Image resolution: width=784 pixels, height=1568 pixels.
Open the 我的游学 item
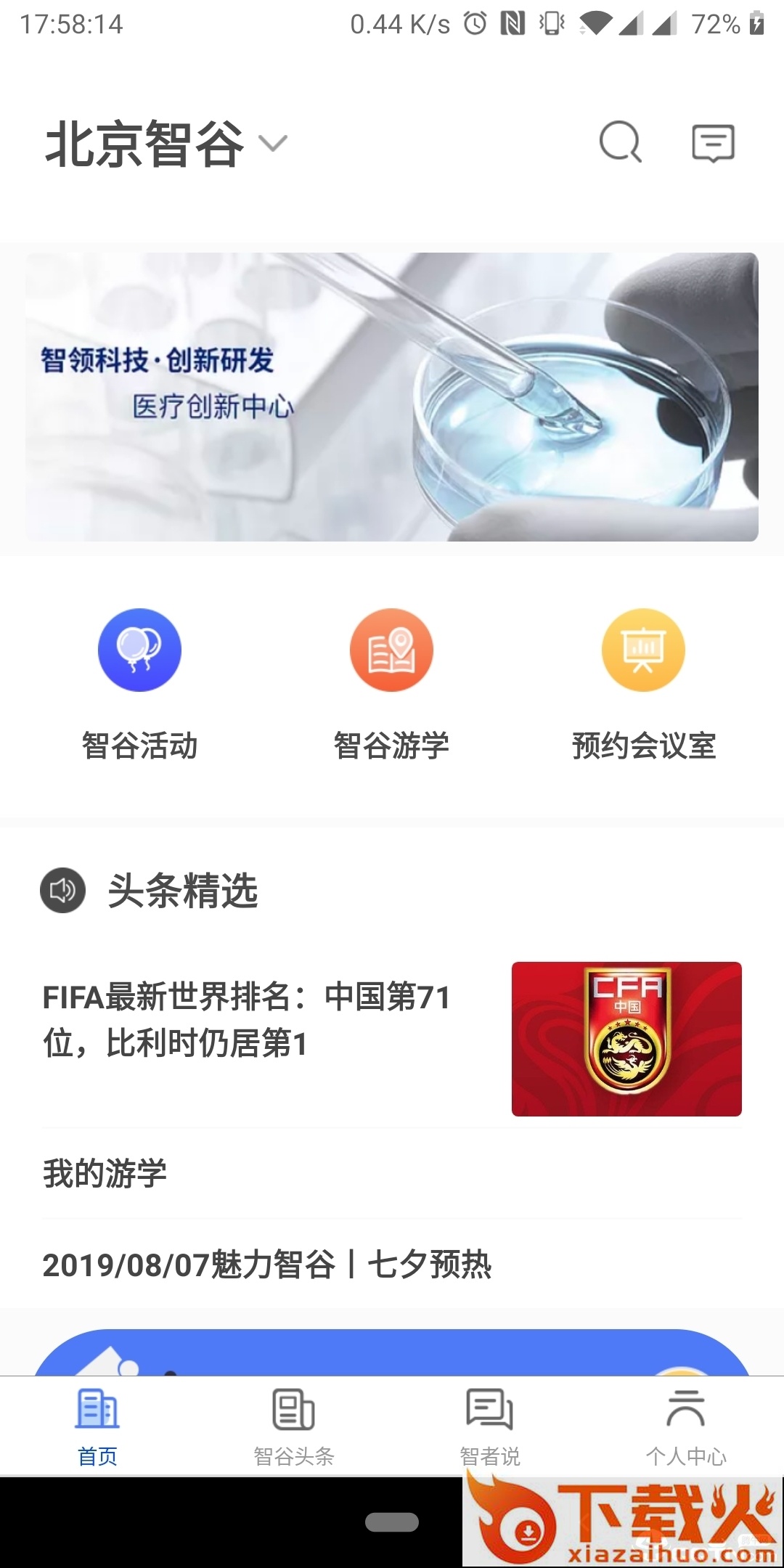[x=105, y=1173]
